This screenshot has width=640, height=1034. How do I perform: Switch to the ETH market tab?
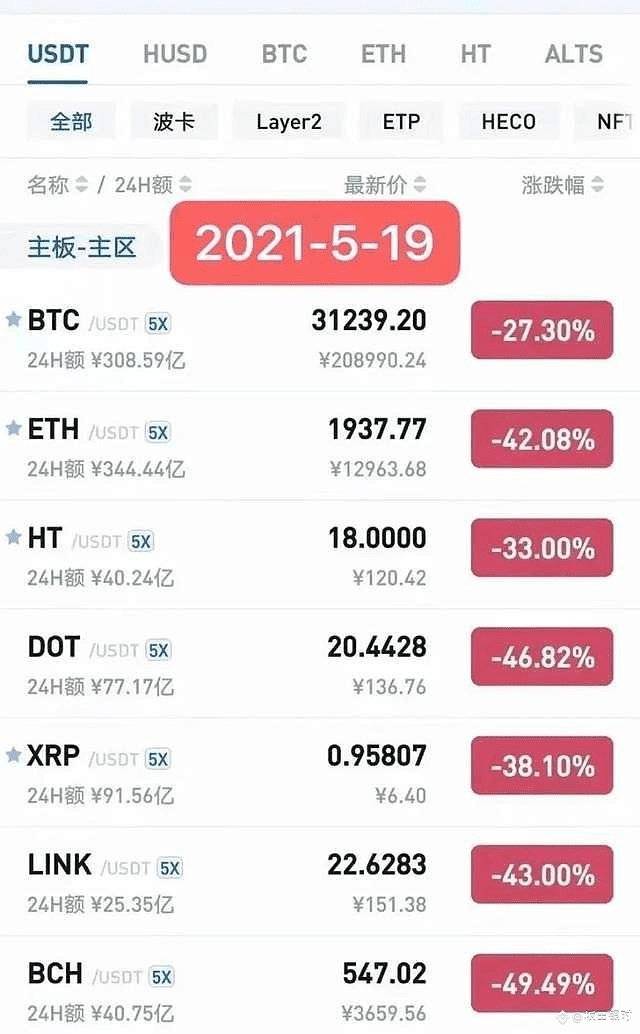[383, 54]
